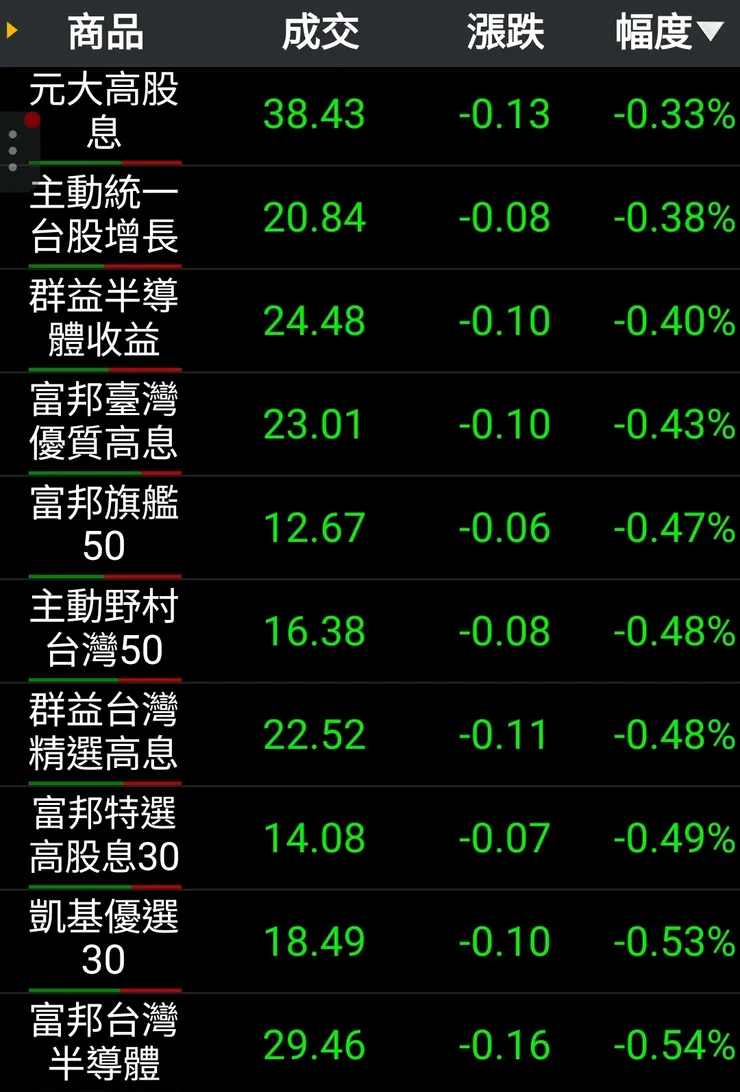The width and height of the screenshot is (740, 1092).
Task: Open the three-dot side handle
Action: pyautogui.click(x=13, y=150)
